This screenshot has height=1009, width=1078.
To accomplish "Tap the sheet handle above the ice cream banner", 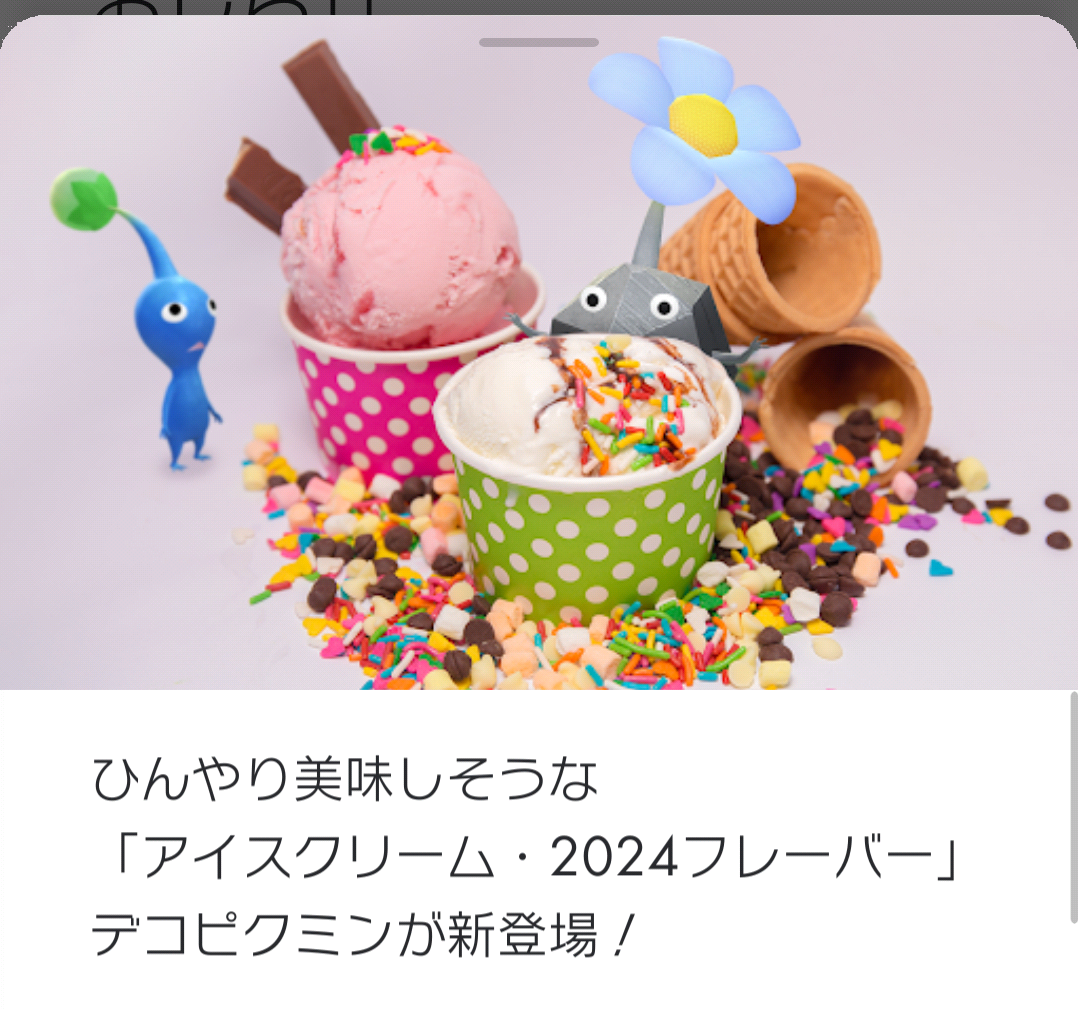I will coord(538,43).
